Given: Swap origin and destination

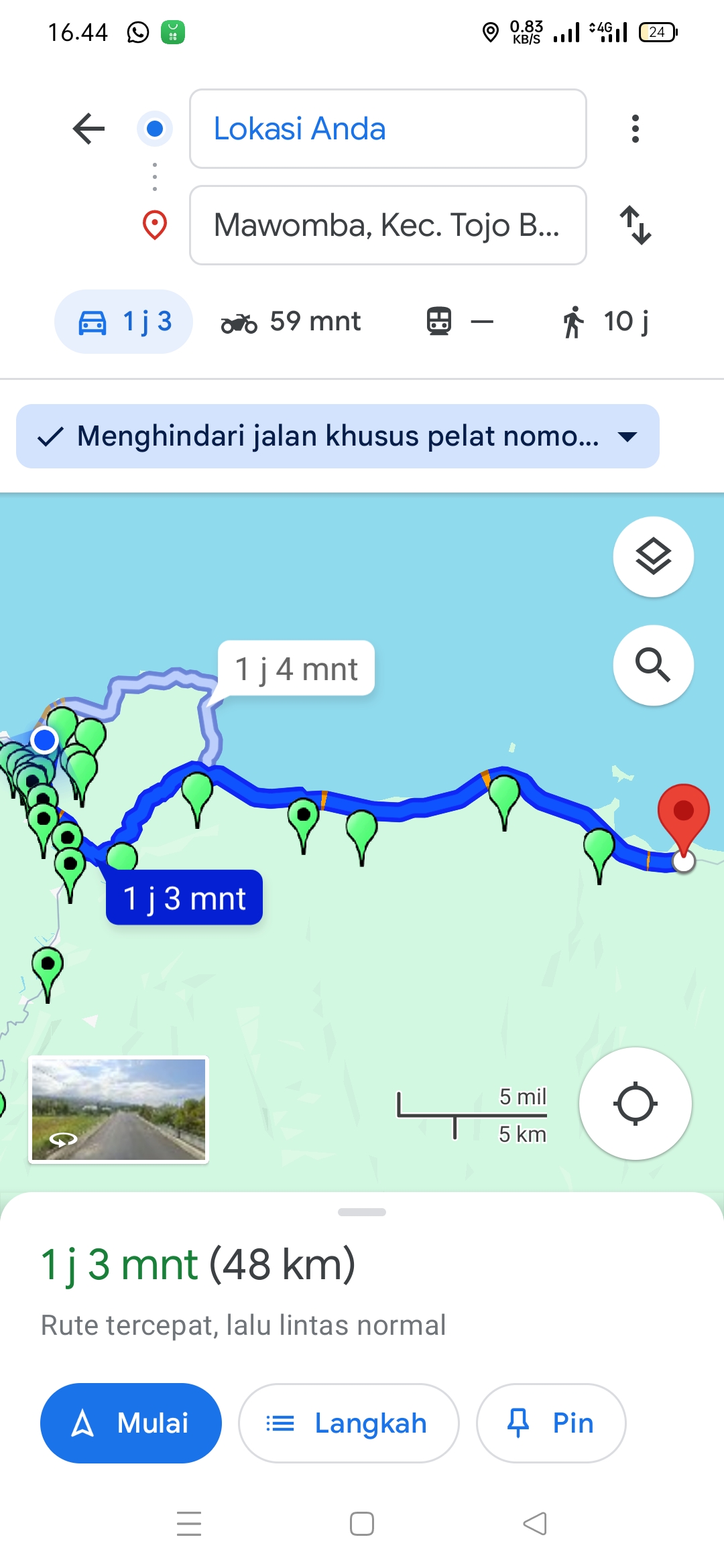Looking at the screenshot, I should coord(635,225).
